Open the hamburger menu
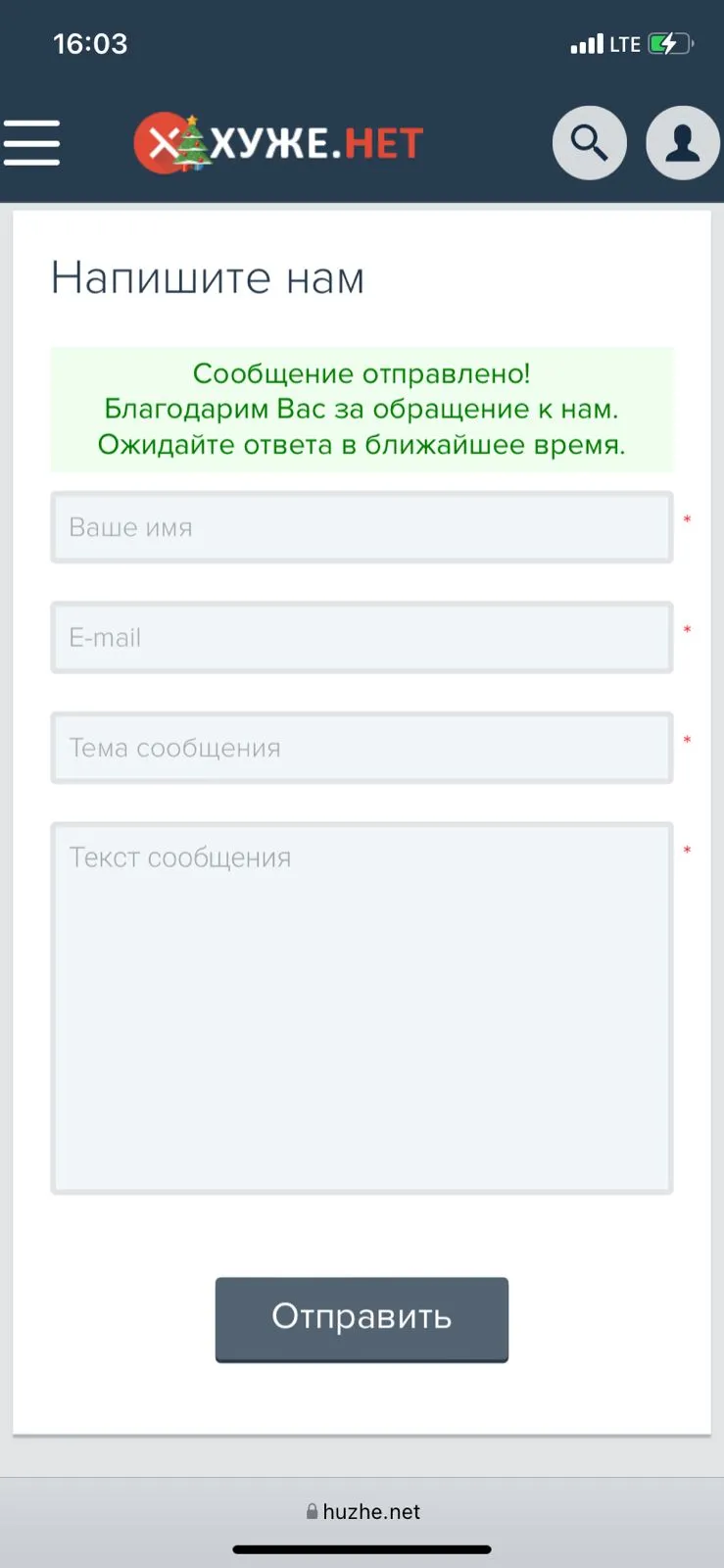 [x=31, y=143]
